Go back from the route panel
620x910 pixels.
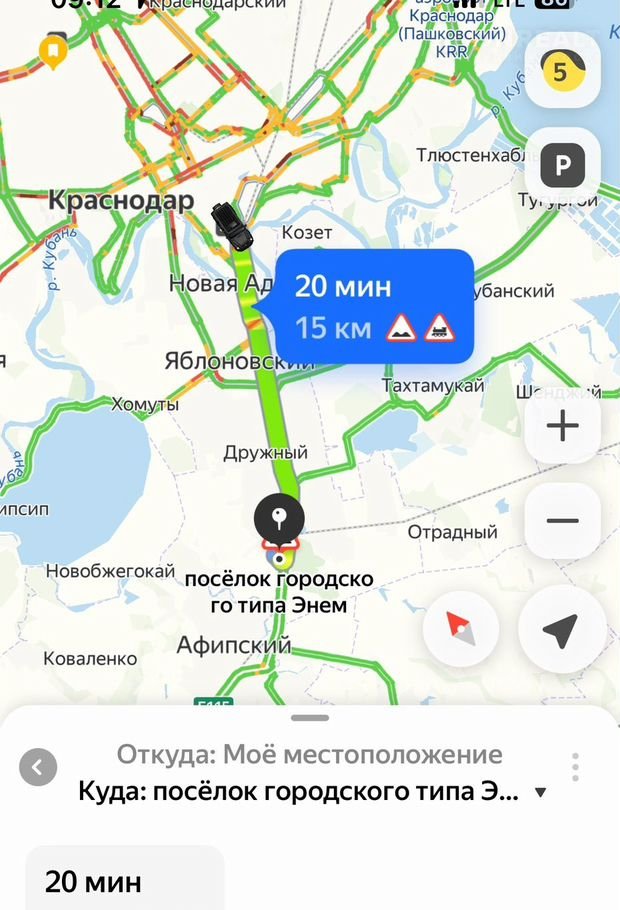(x=38, y=768)
